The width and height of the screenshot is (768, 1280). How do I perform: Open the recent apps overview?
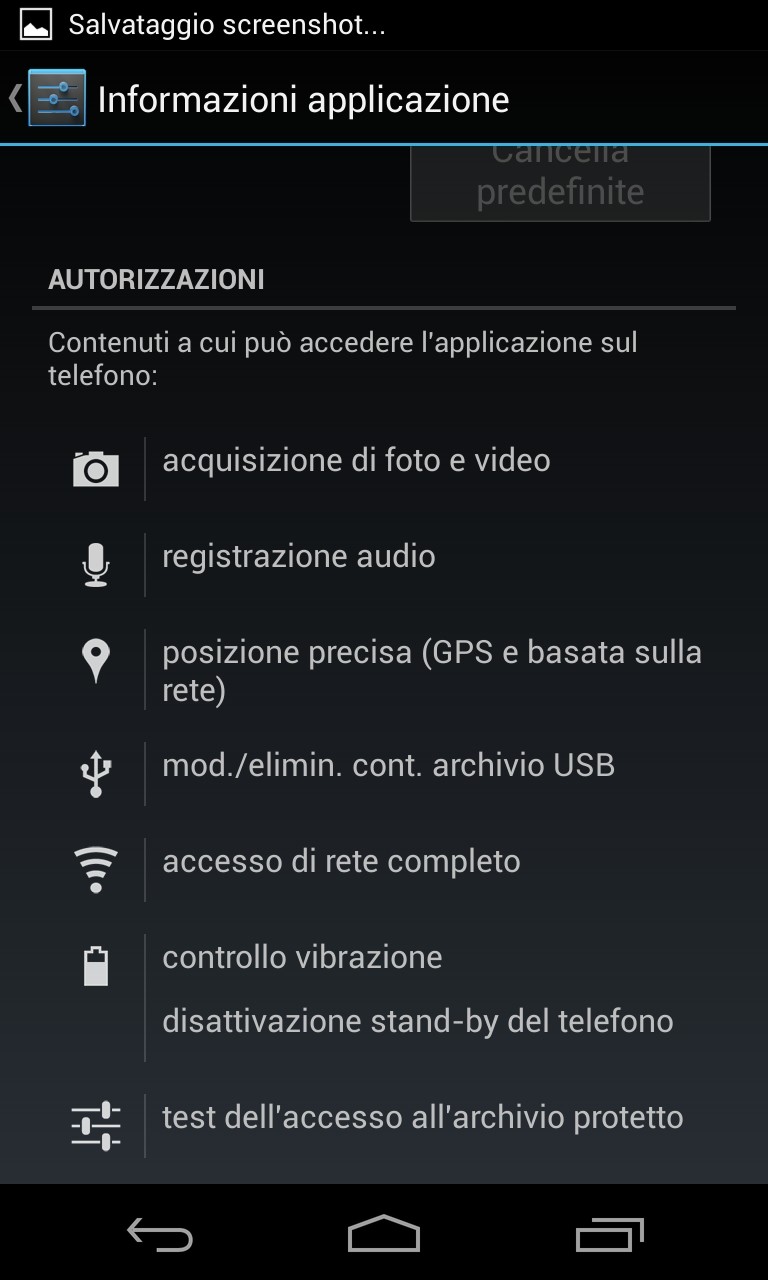pyautogui.click(x=610, y=1234)
